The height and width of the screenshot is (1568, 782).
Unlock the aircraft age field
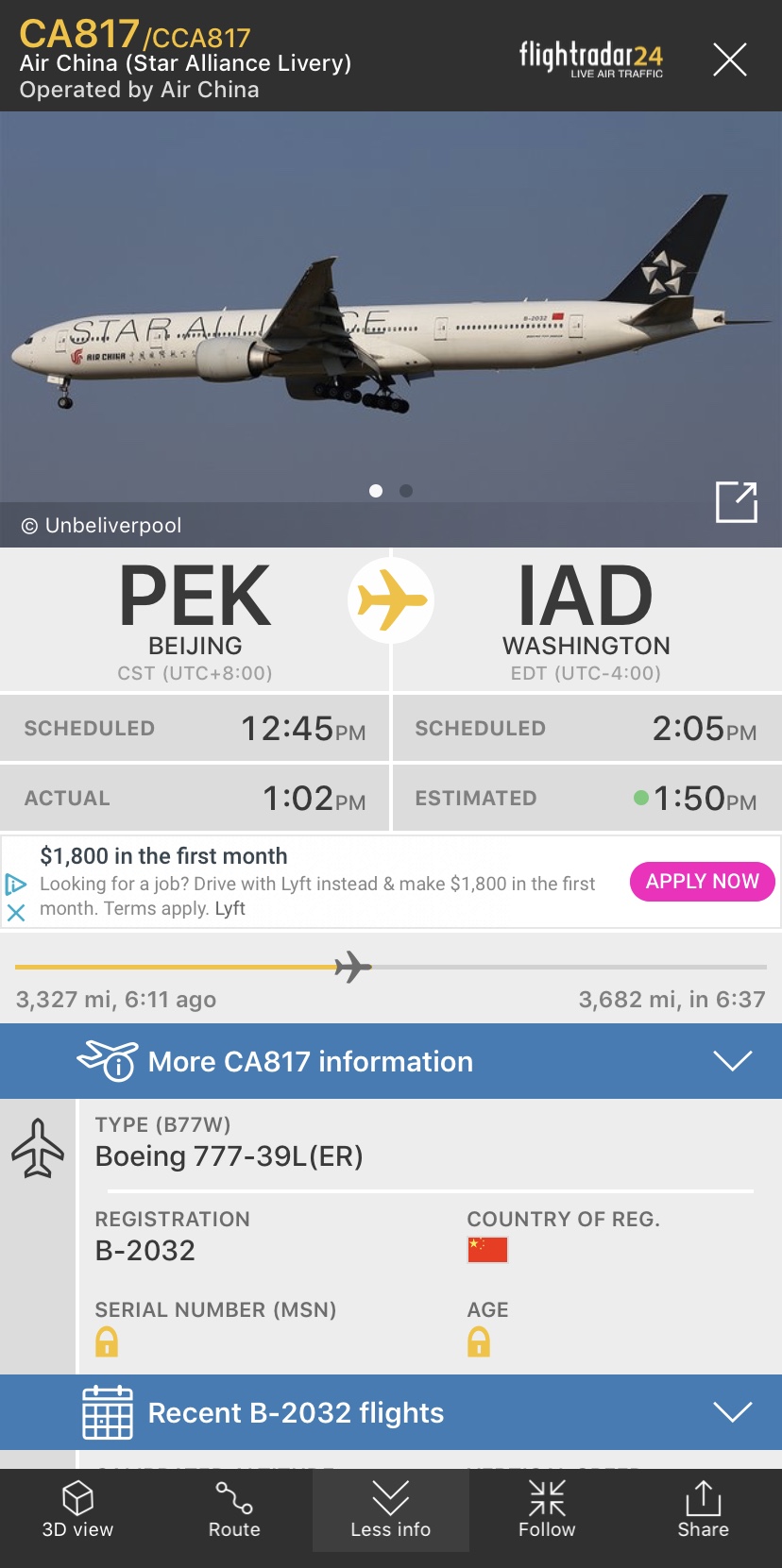click(x=479, y=1341)
